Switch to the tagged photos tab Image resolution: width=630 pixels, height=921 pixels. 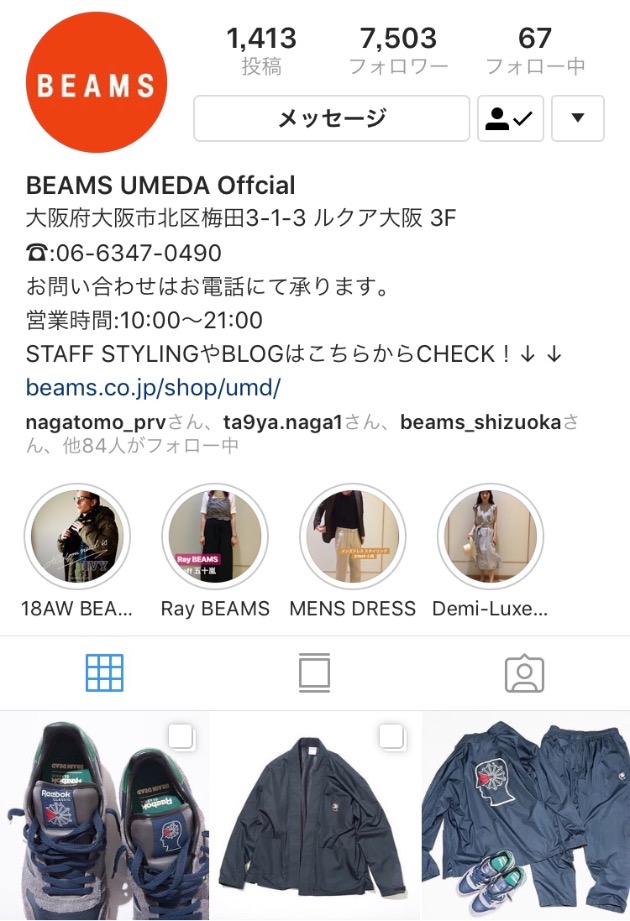click(x=524, y=673)
